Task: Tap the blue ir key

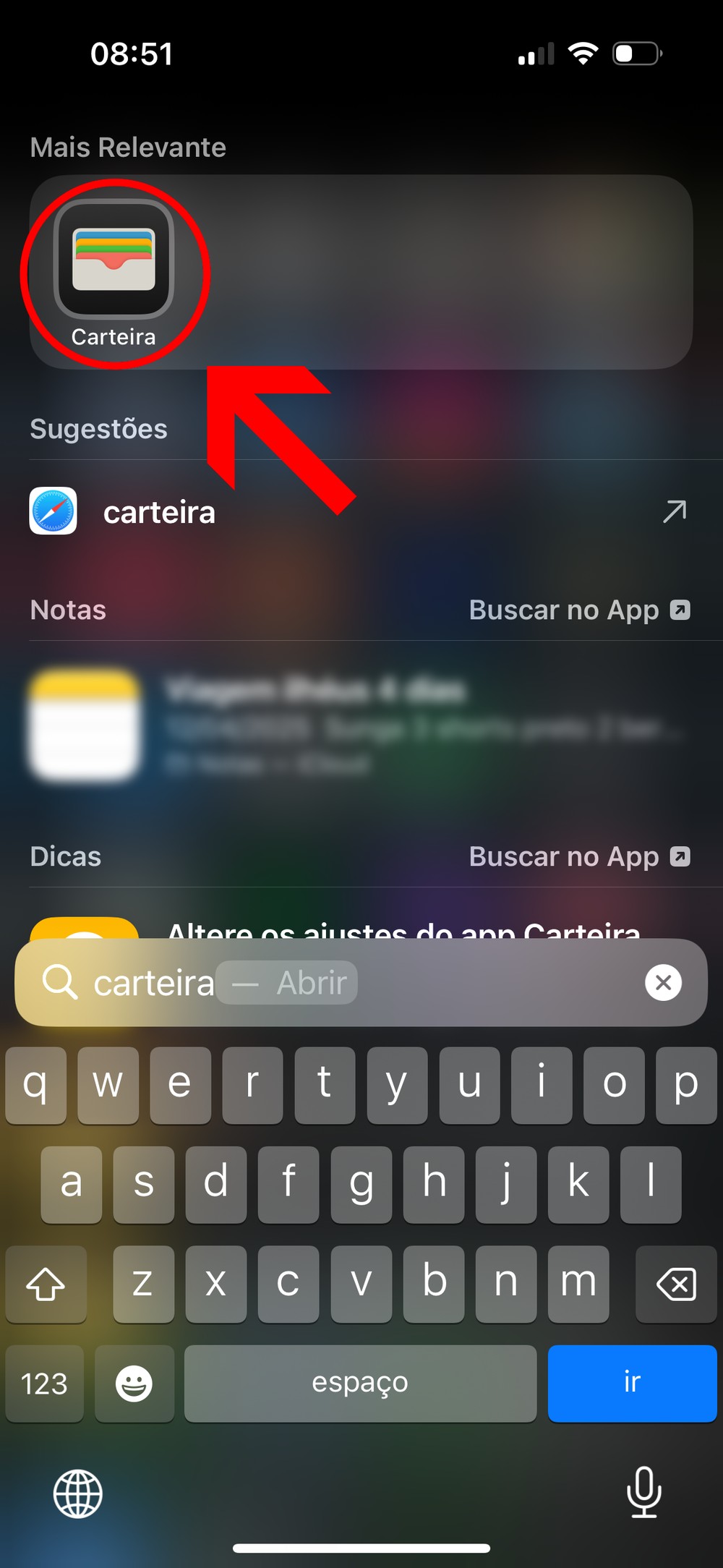Action: click(x=632, y=1383)
